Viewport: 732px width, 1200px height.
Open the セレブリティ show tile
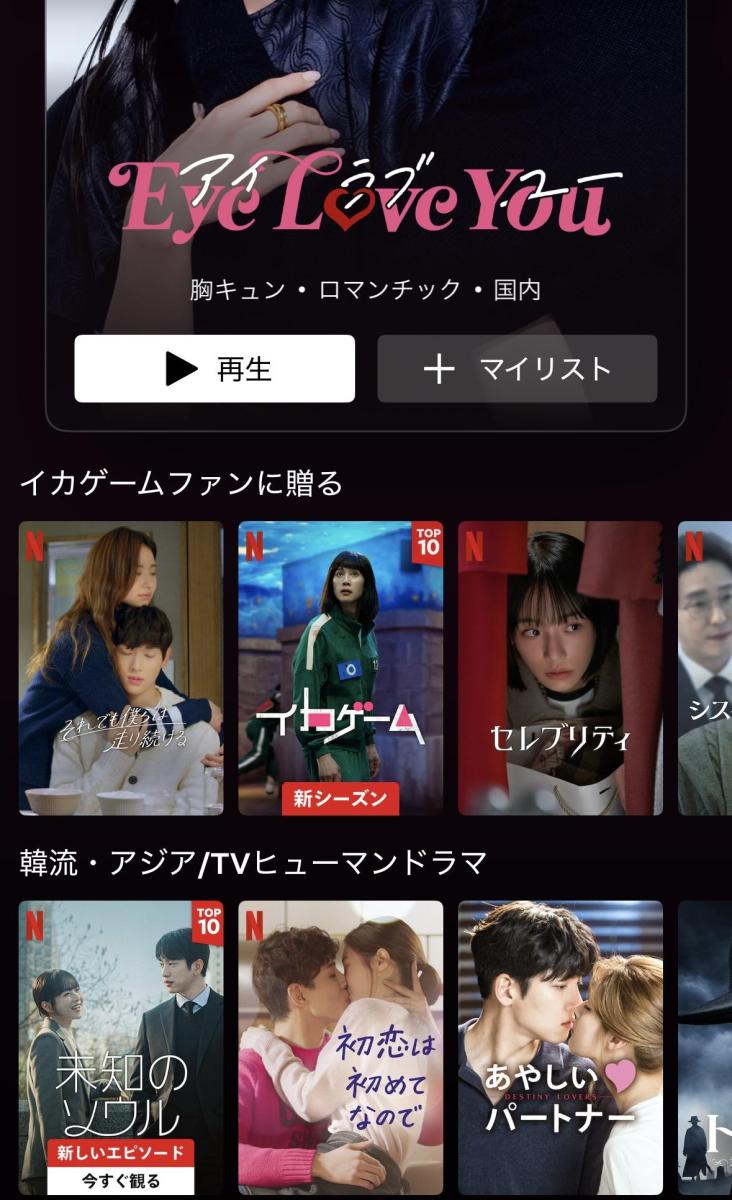coord(560,668)
